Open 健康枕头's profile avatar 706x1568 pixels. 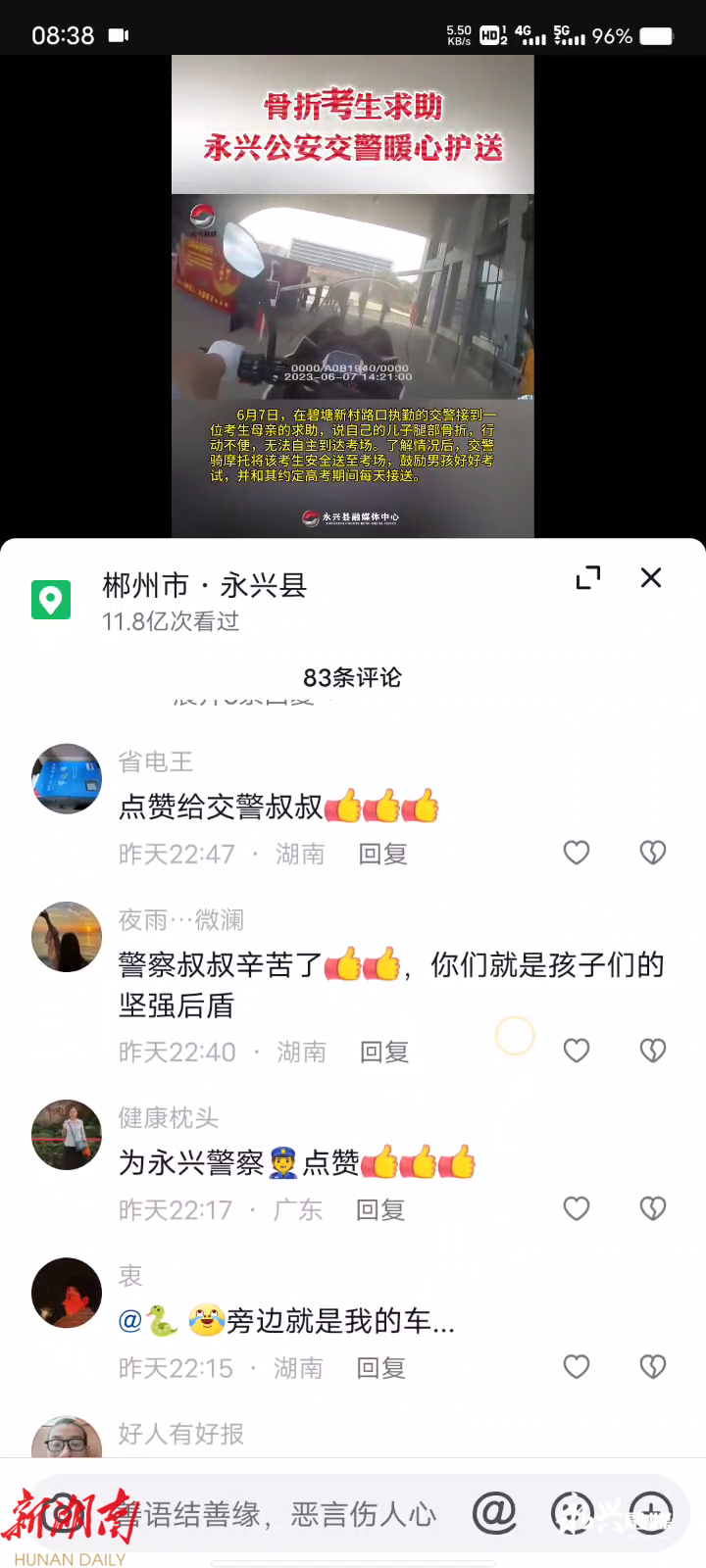click(x=67, y=1135)
